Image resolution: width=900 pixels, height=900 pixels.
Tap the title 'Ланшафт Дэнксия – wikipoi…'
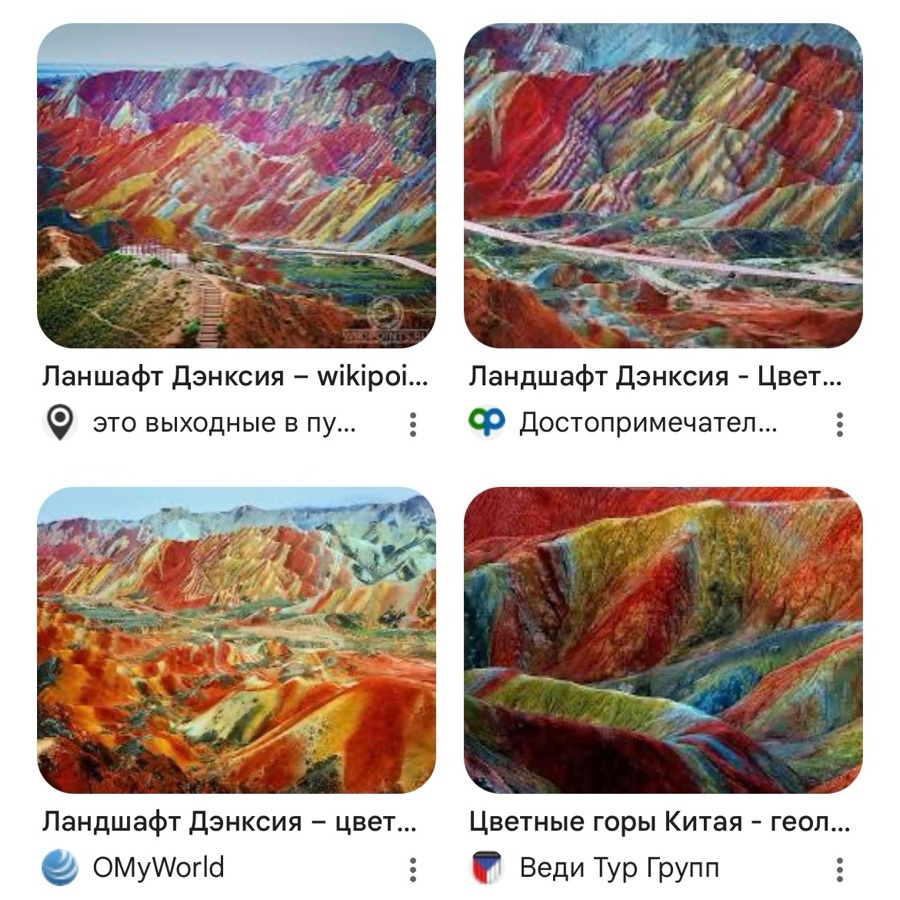coord(234,377)
